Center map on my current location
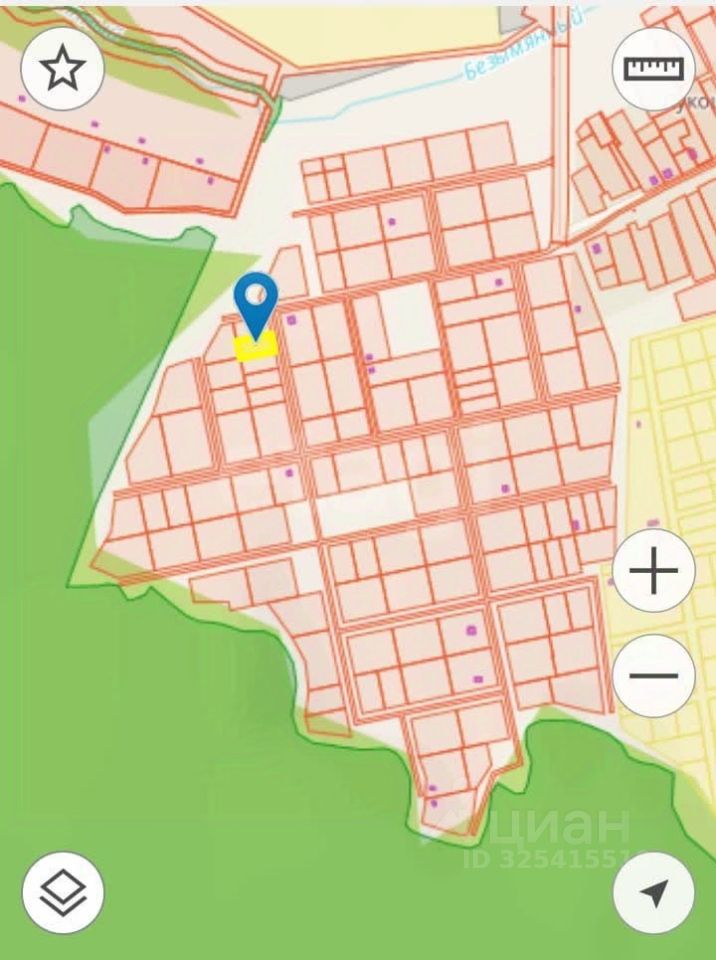 point(653,893)
